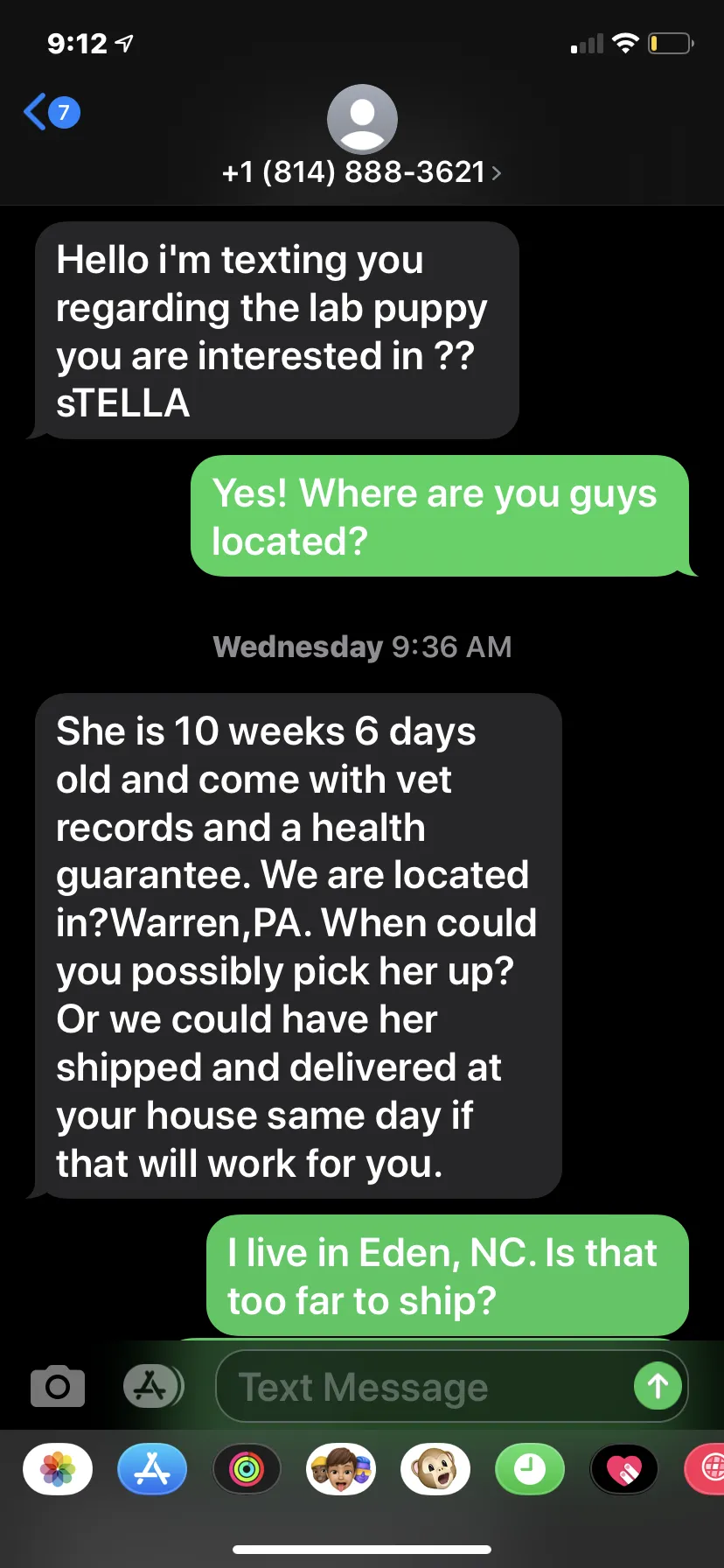Open the App Store iMessage app
Screen dimensions: 724x1568
click(152, 1469)
